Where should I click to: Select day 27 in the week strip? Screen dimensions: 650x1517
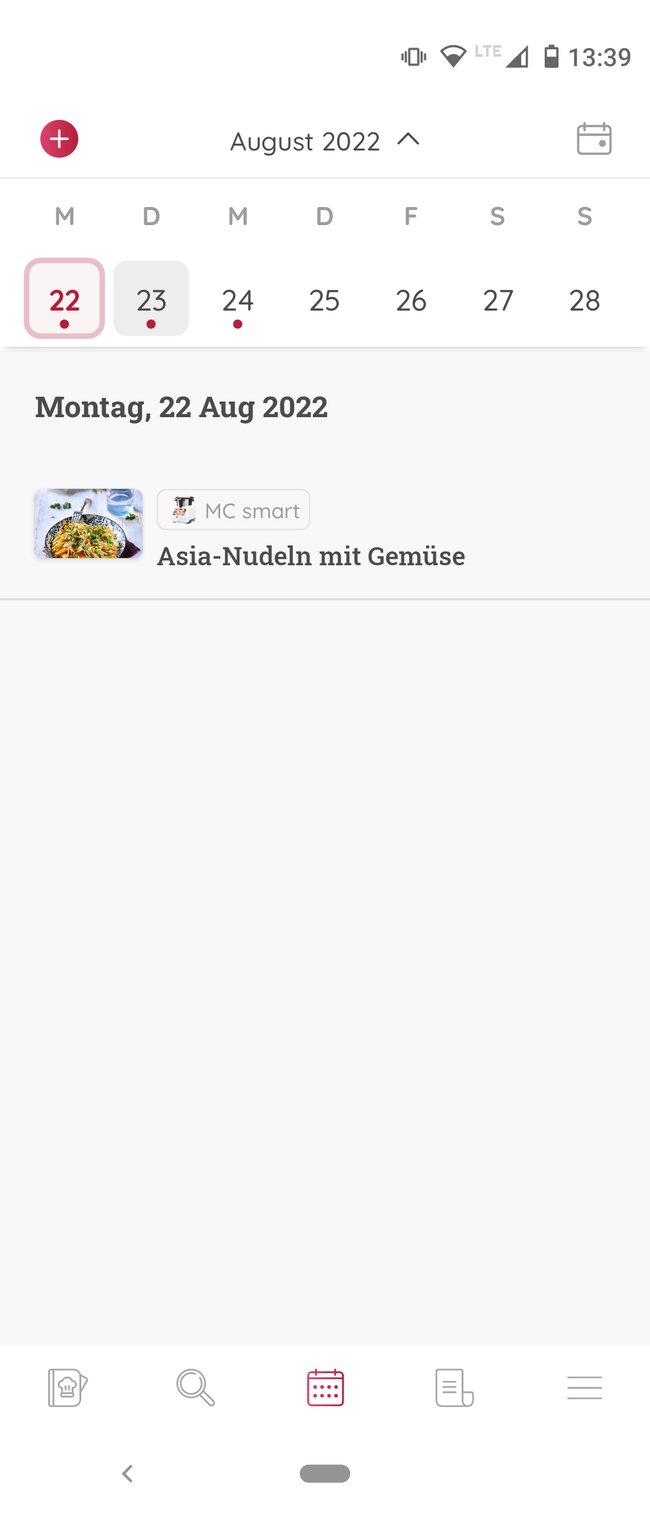click(x=498, y=299)
